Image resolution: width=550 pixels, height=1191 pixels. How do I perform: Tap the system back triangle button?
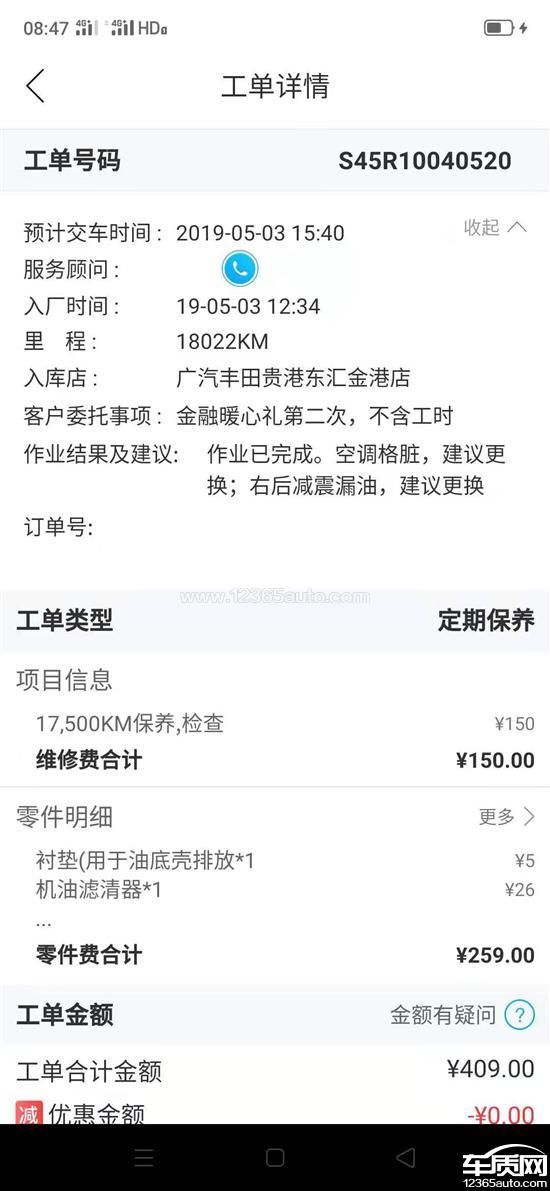coord(406,1158)
